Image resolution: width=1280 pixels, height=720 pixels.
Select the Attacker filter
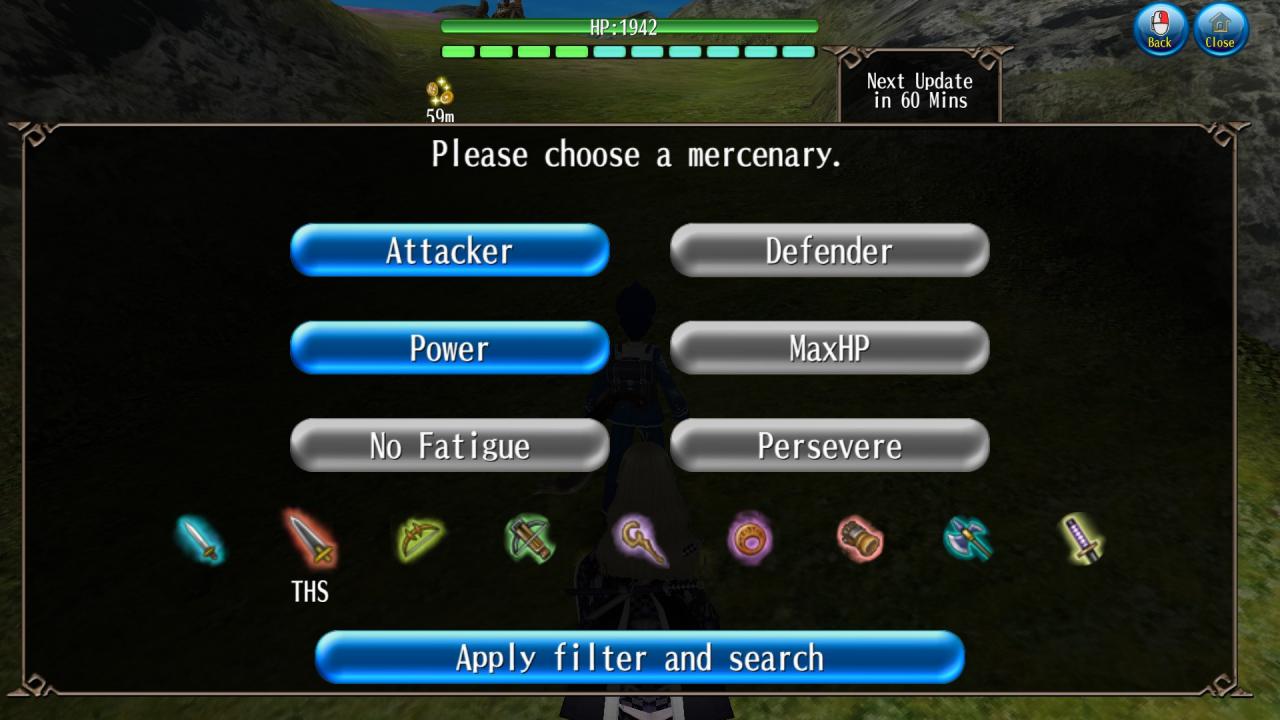tap(449, 250)
